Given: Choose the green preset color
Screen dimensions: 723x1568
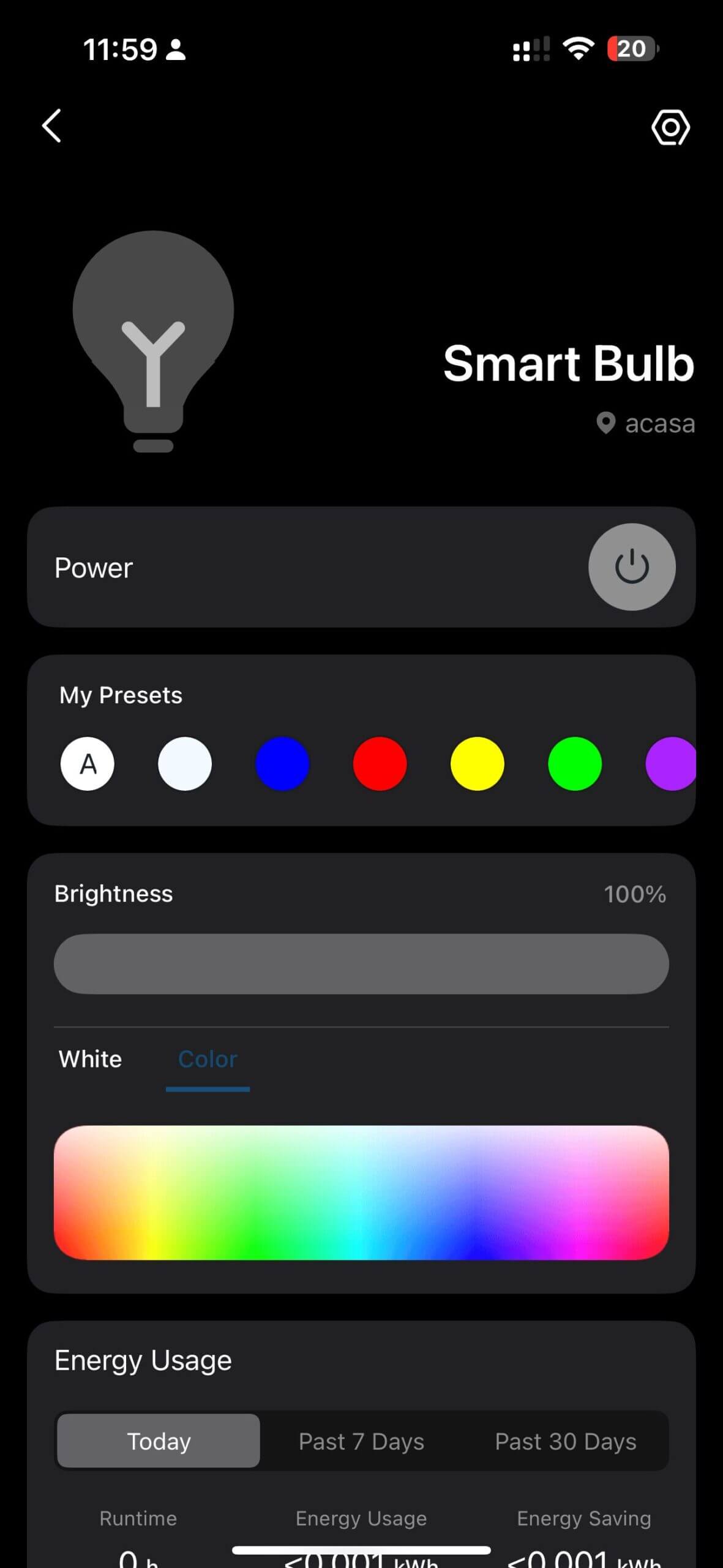Looking at the screenshot, I should tap(574, 763).
